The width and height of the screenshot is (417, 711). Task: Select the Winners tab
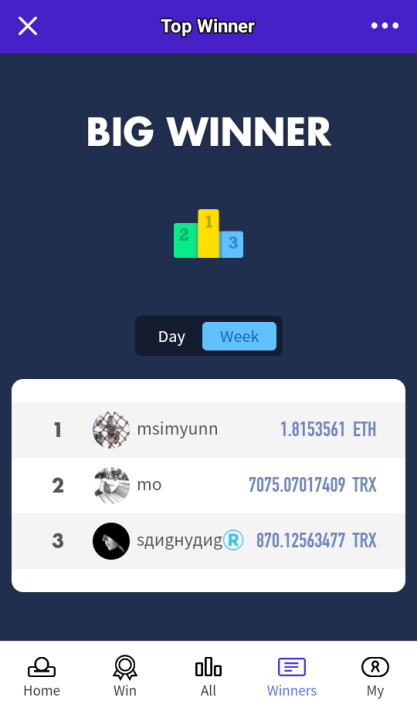point(292,677)
